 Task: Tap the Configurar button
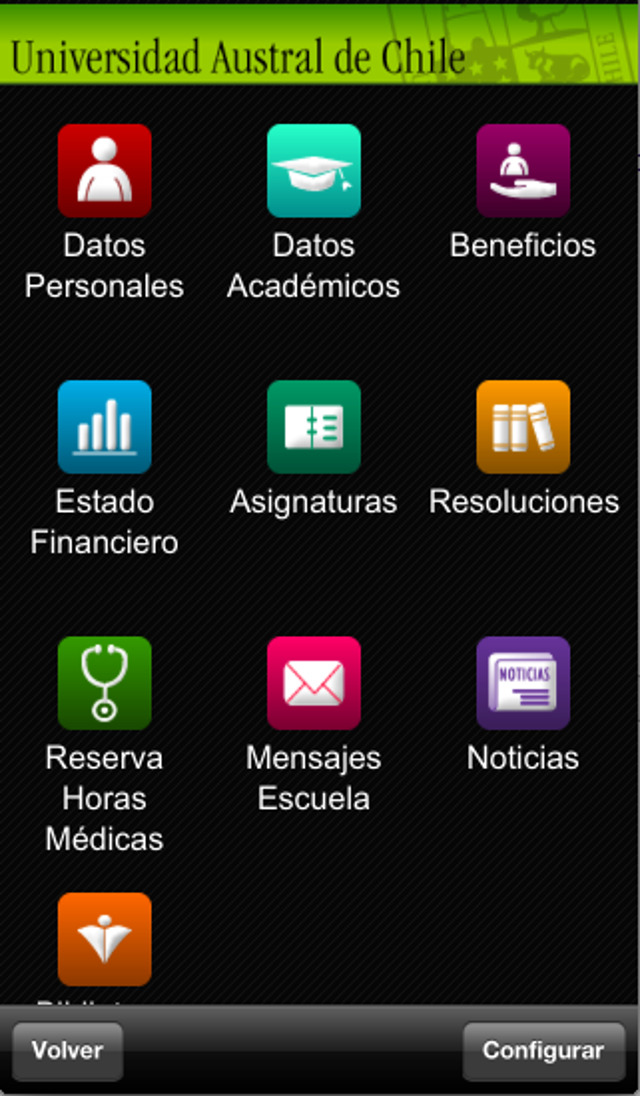pyautogui.click(x=544, y=1051)
